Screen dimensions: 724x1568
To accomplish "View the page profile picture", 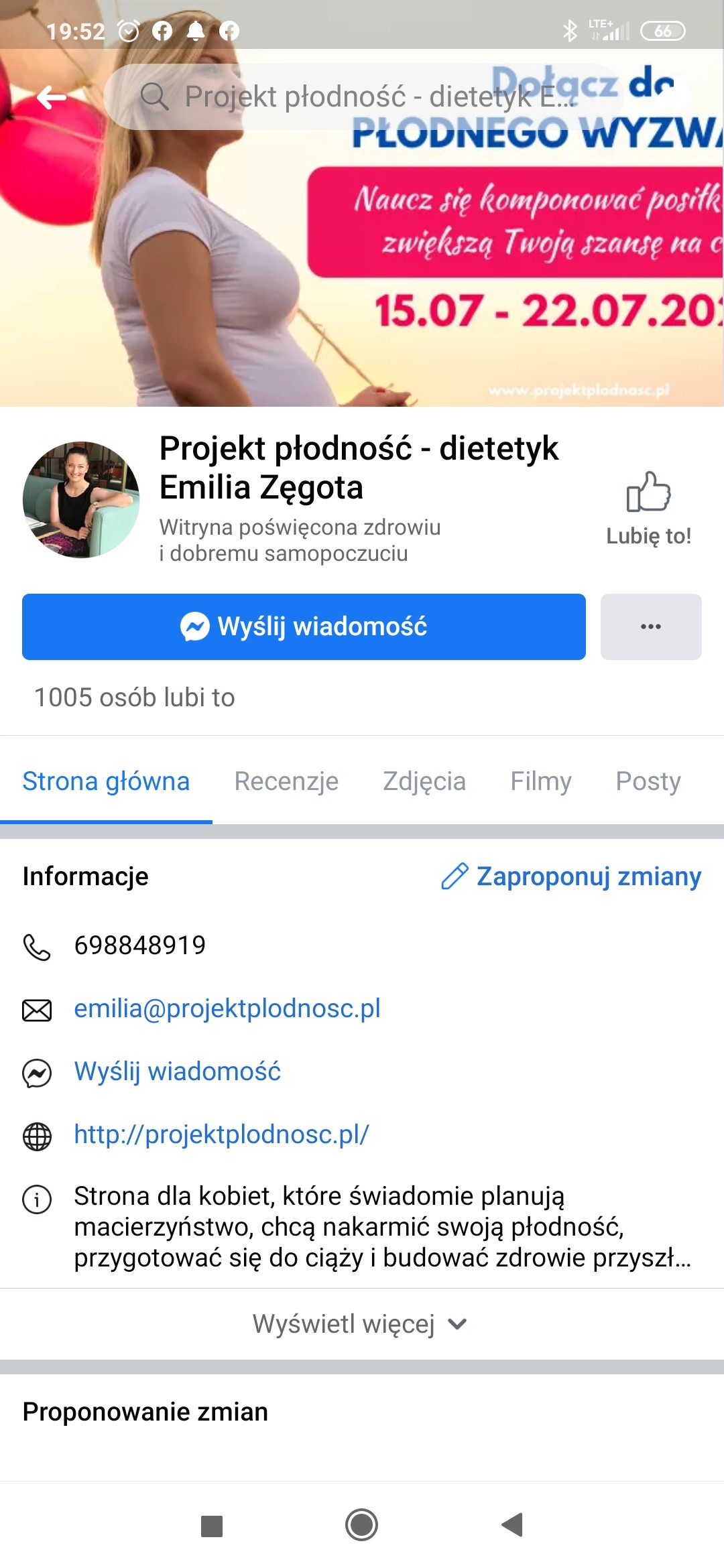I will [81, 499].
